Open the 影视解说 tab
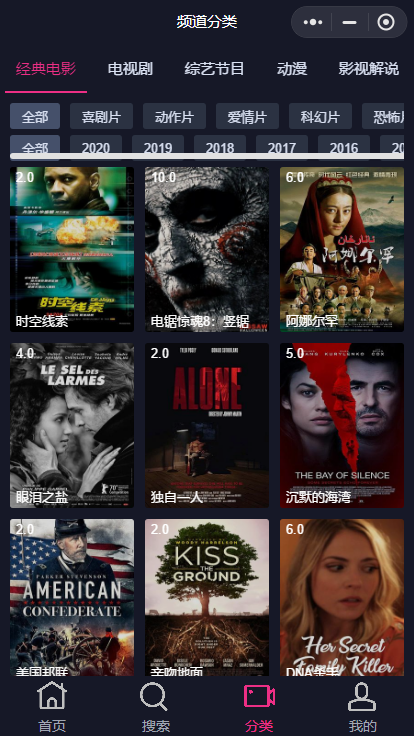This screenshot has width=414, height=736. tap(368, 69)
